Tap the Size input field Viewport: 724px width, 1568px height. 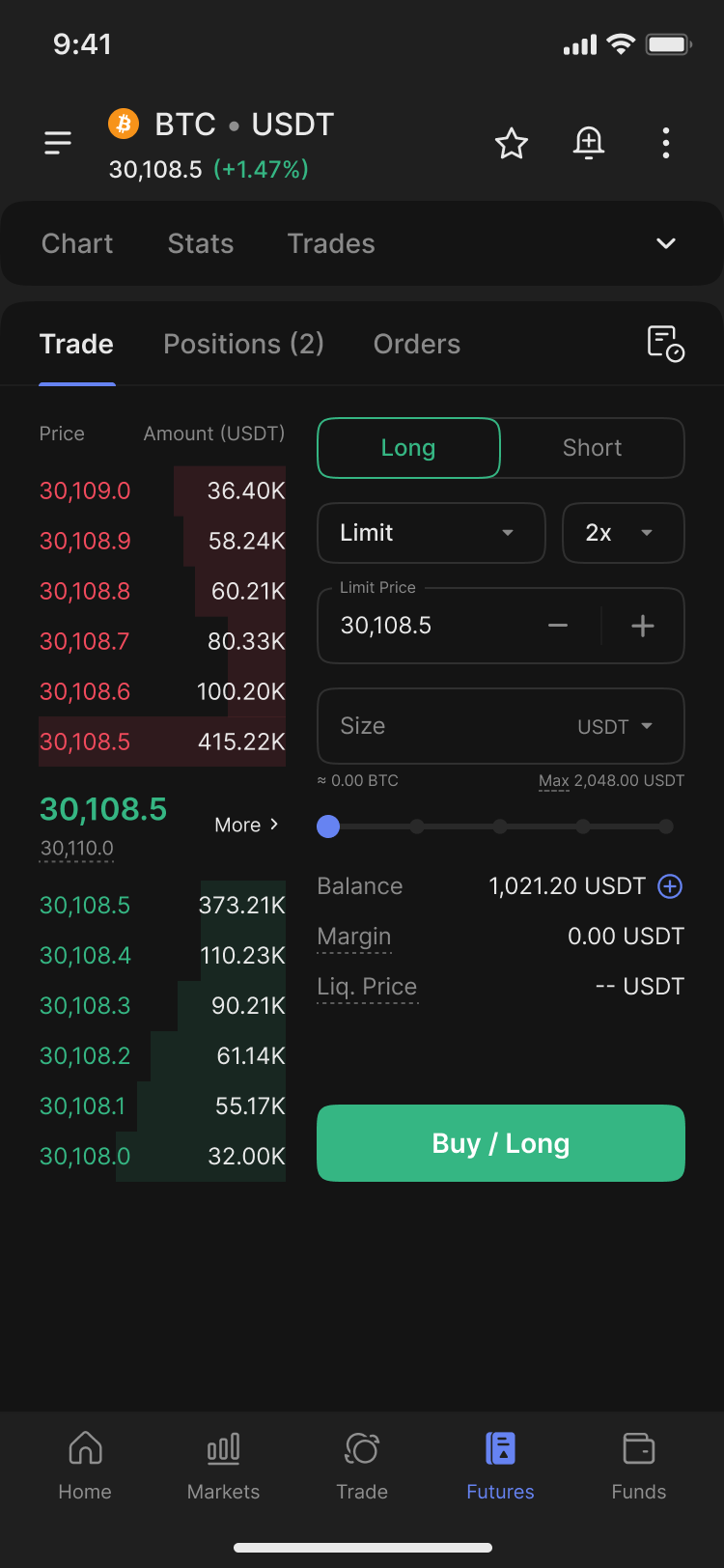coord(501,726)
